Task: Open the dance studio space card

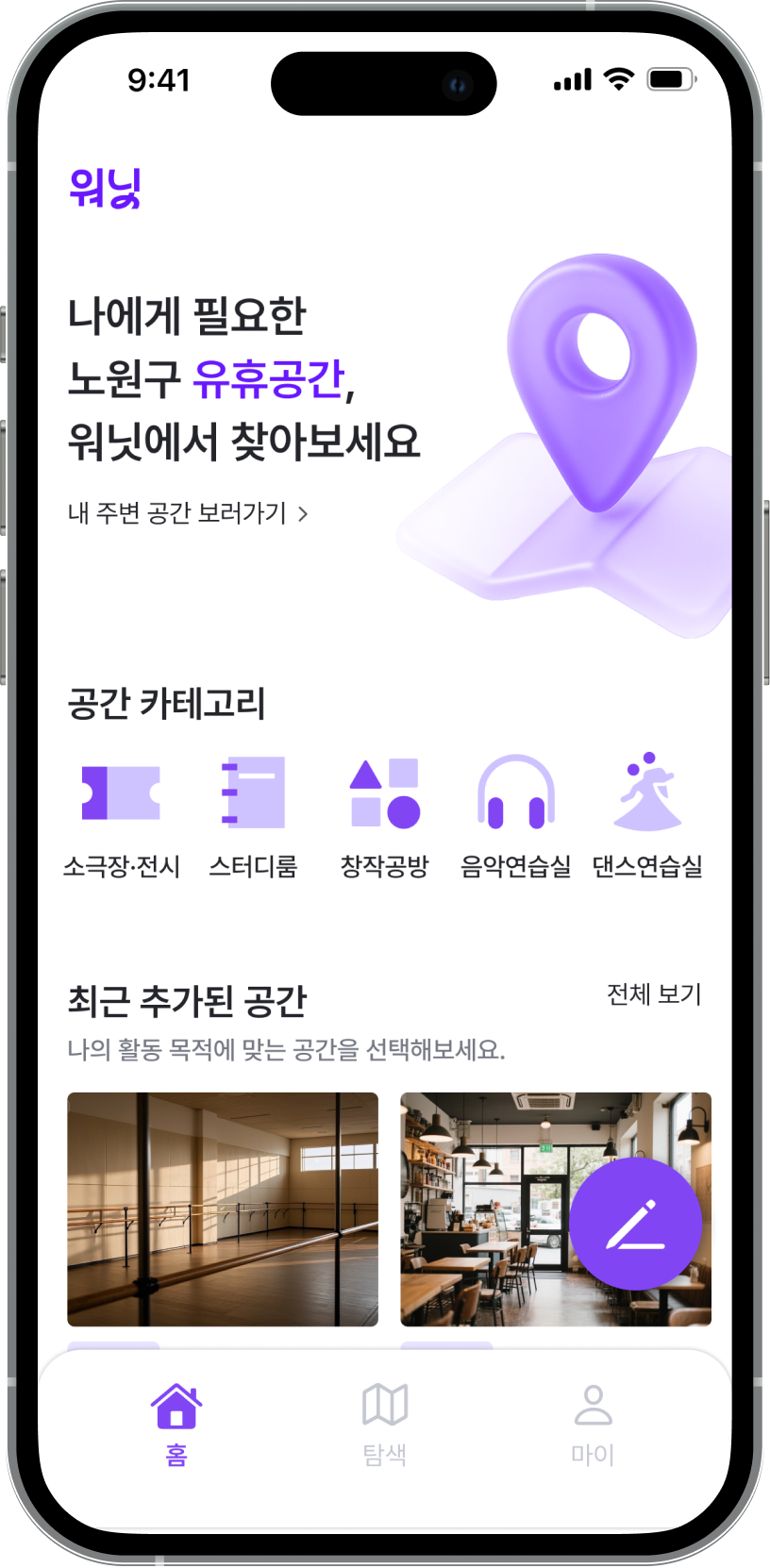Action: point(223,1209)
